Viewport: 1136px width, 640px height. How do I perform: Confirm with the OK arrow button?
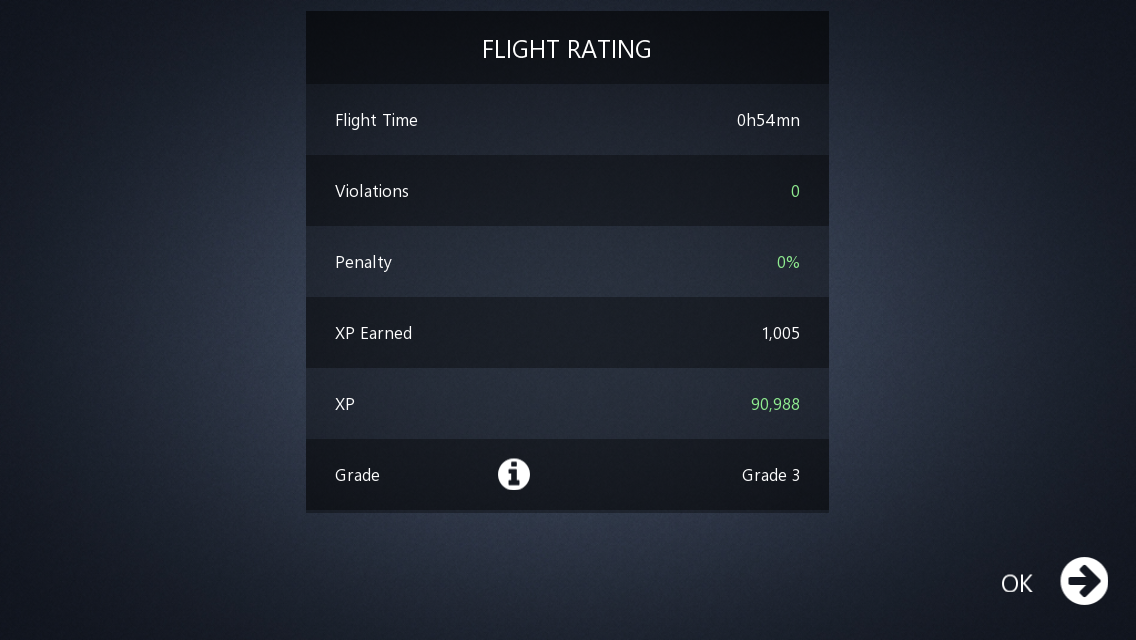tap(1084, 581)
